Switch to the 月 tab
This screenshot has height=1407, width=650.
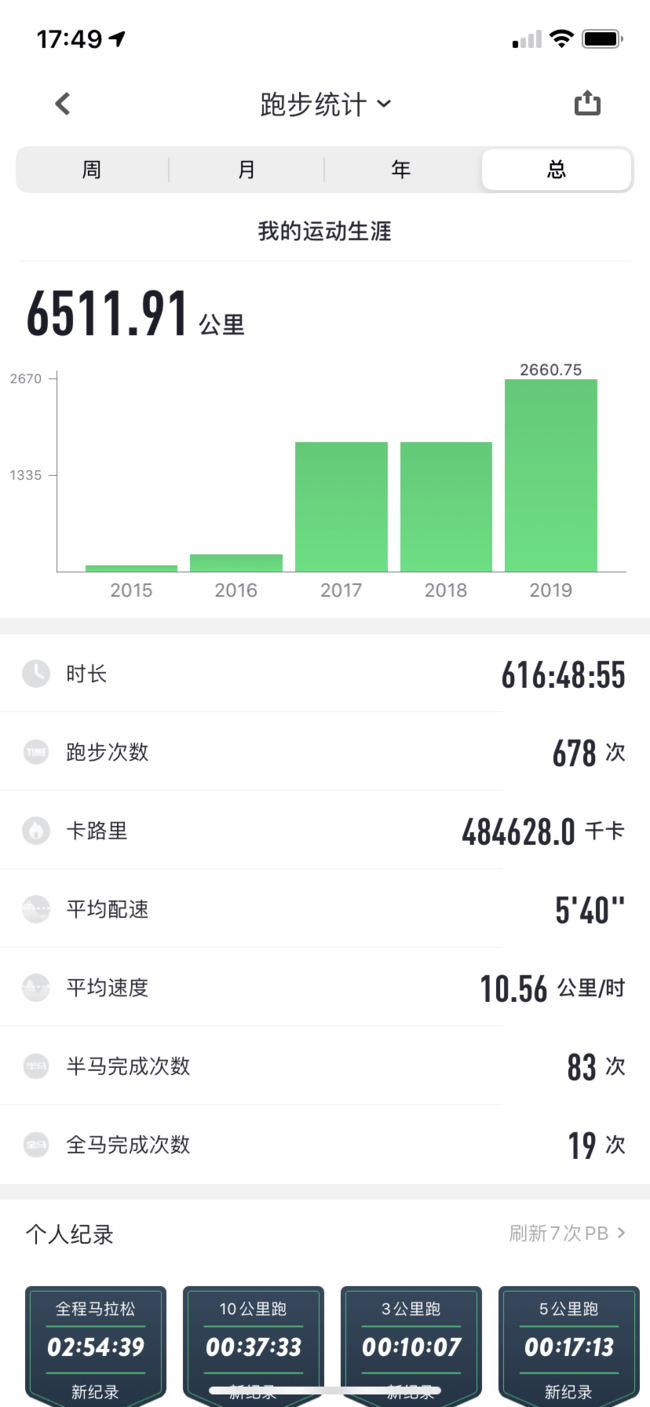(247, 169)
